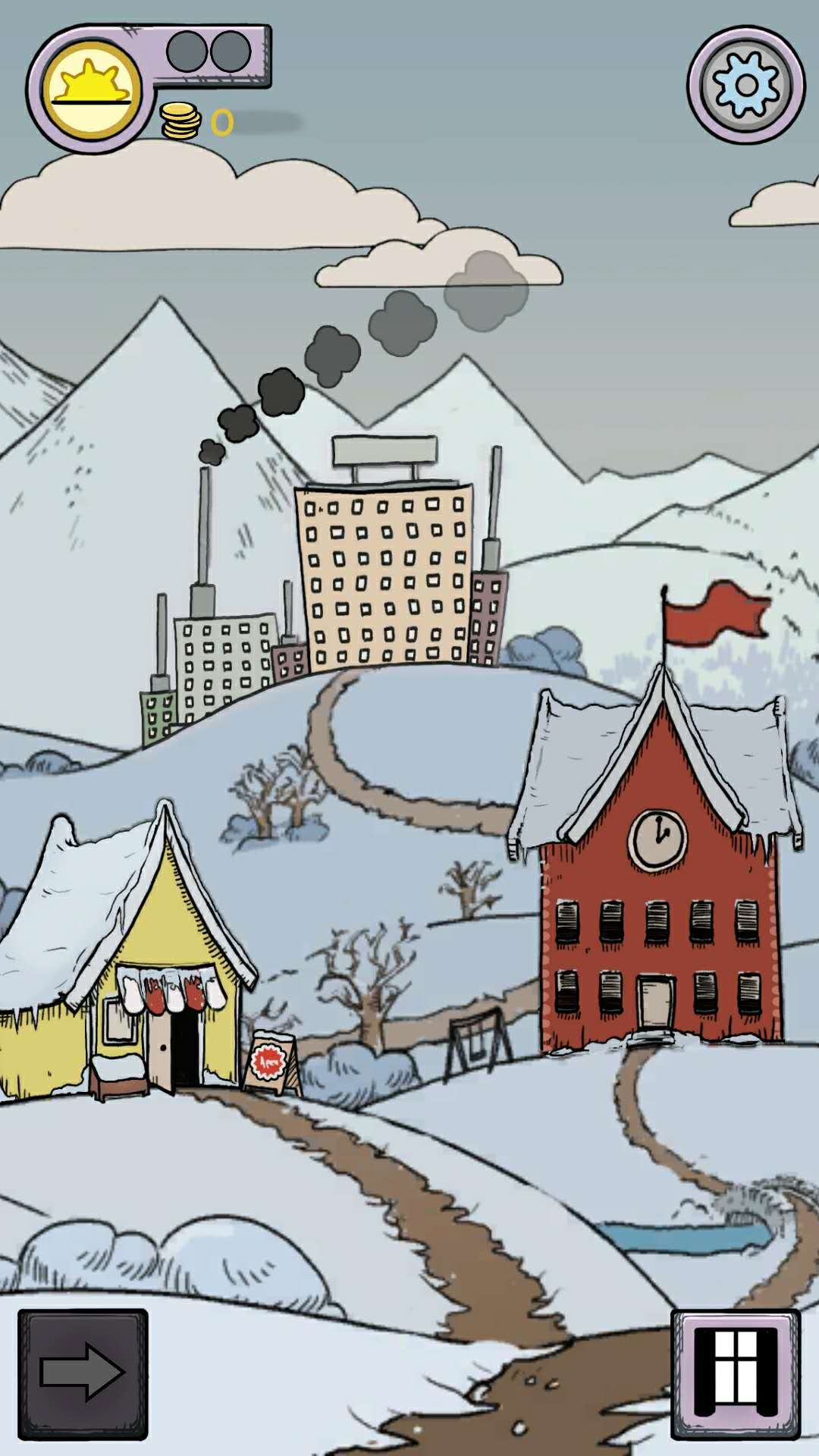Open the curtained window button
Screen dimensions: 819x1456
[x=736, y=1373]
